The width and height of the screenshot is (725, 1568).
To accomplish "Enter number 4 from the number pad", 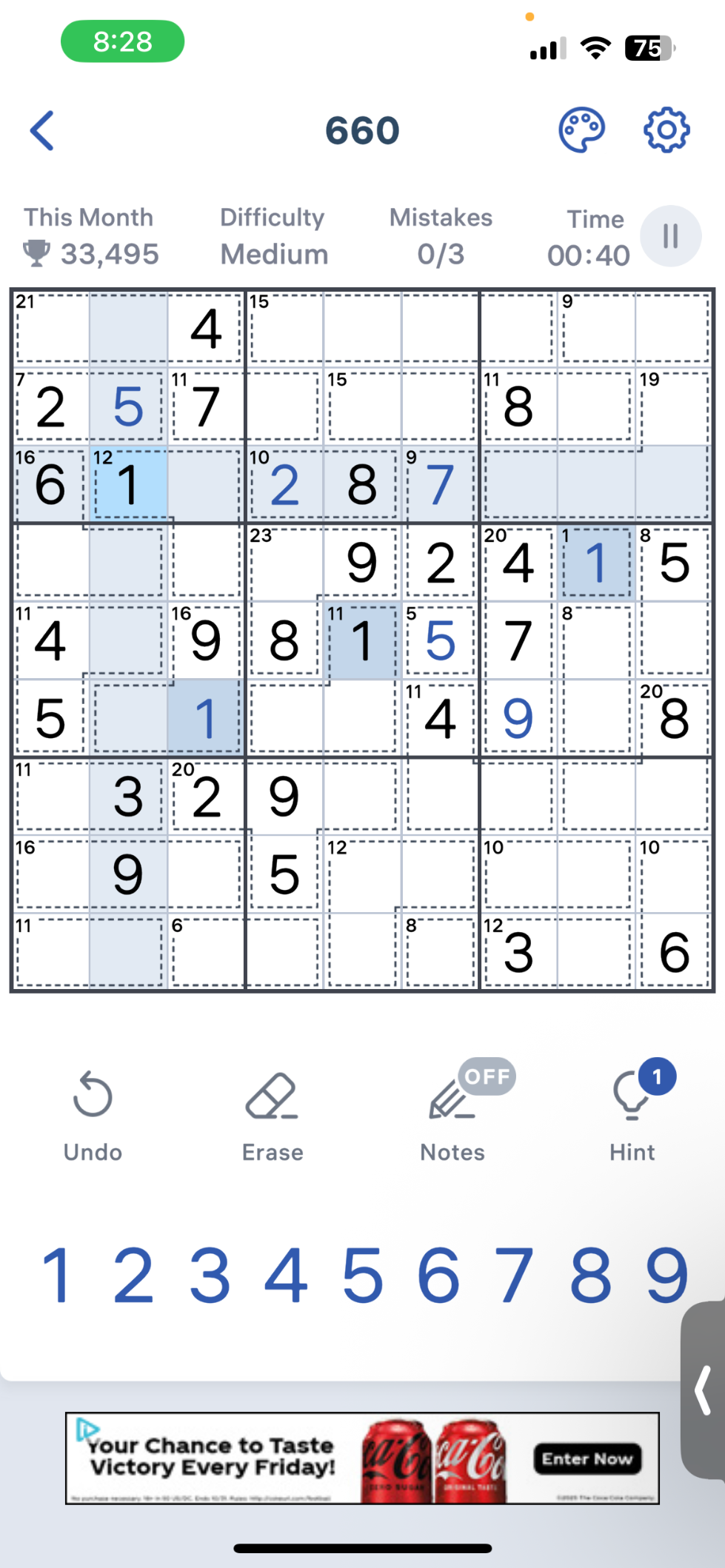I will (286, 1275).
